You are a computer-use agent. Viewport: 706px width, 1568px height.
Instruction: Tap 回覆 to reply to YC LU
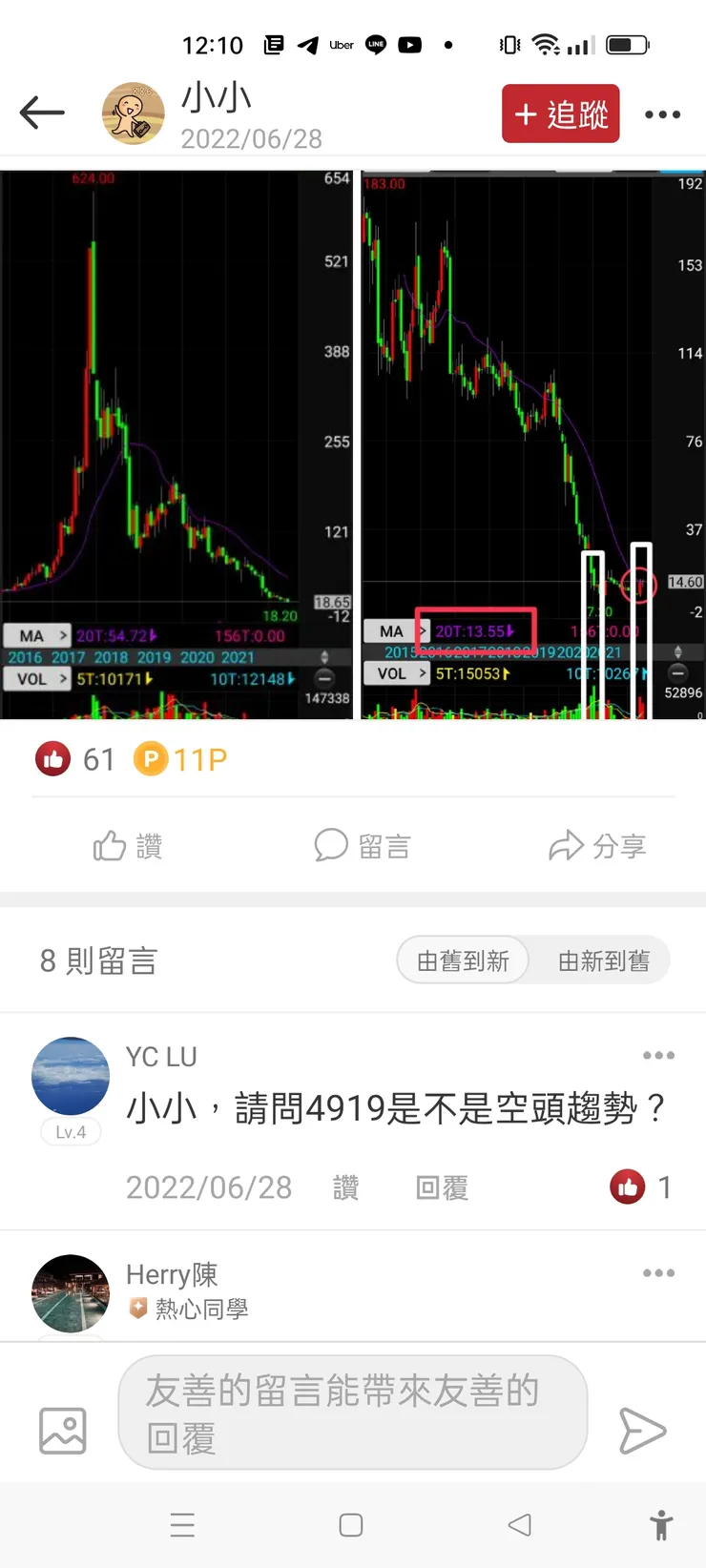[x=441, y=1186]
